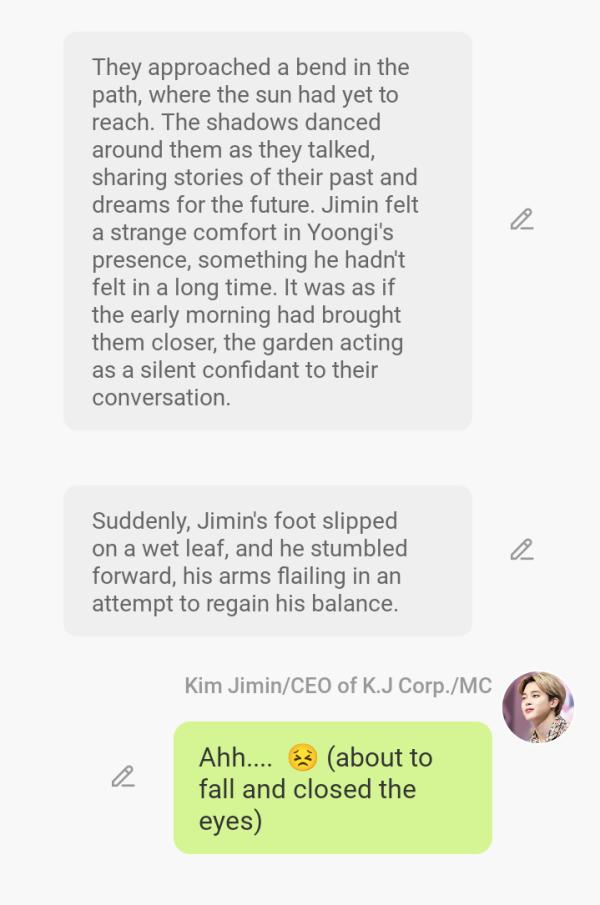Edit the 'Suddenly, Jimin's foot slipped' narration

[521, 550]
